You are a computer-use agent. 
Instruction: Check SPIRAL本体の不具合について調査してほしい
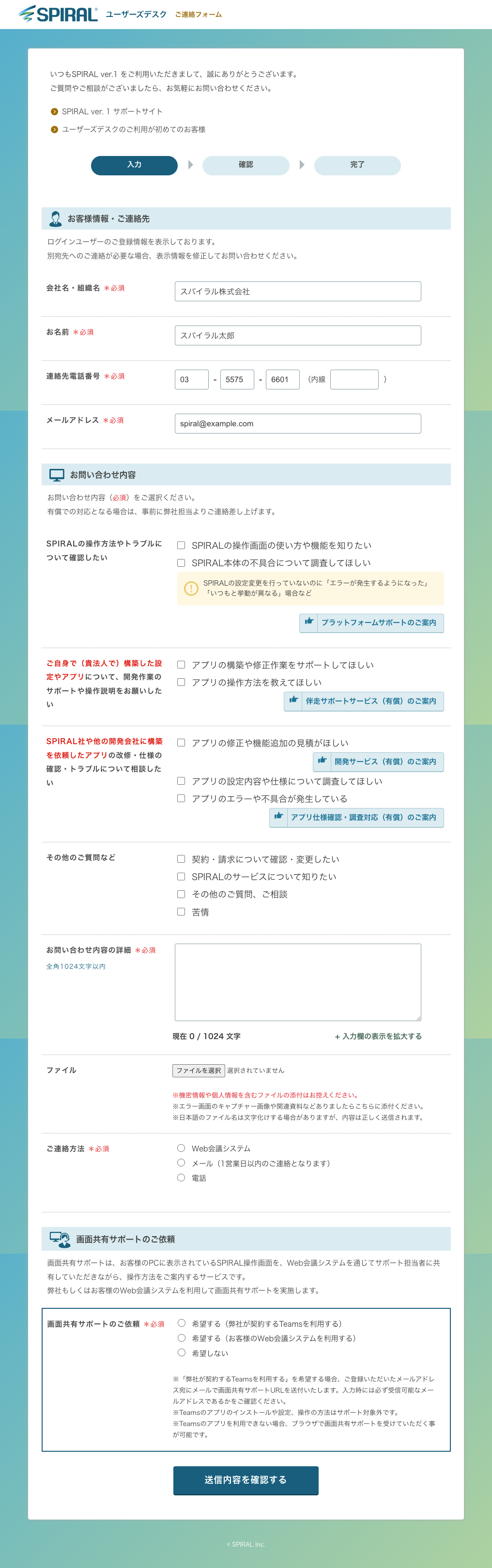pyautogui.click(x=181, y=563)
